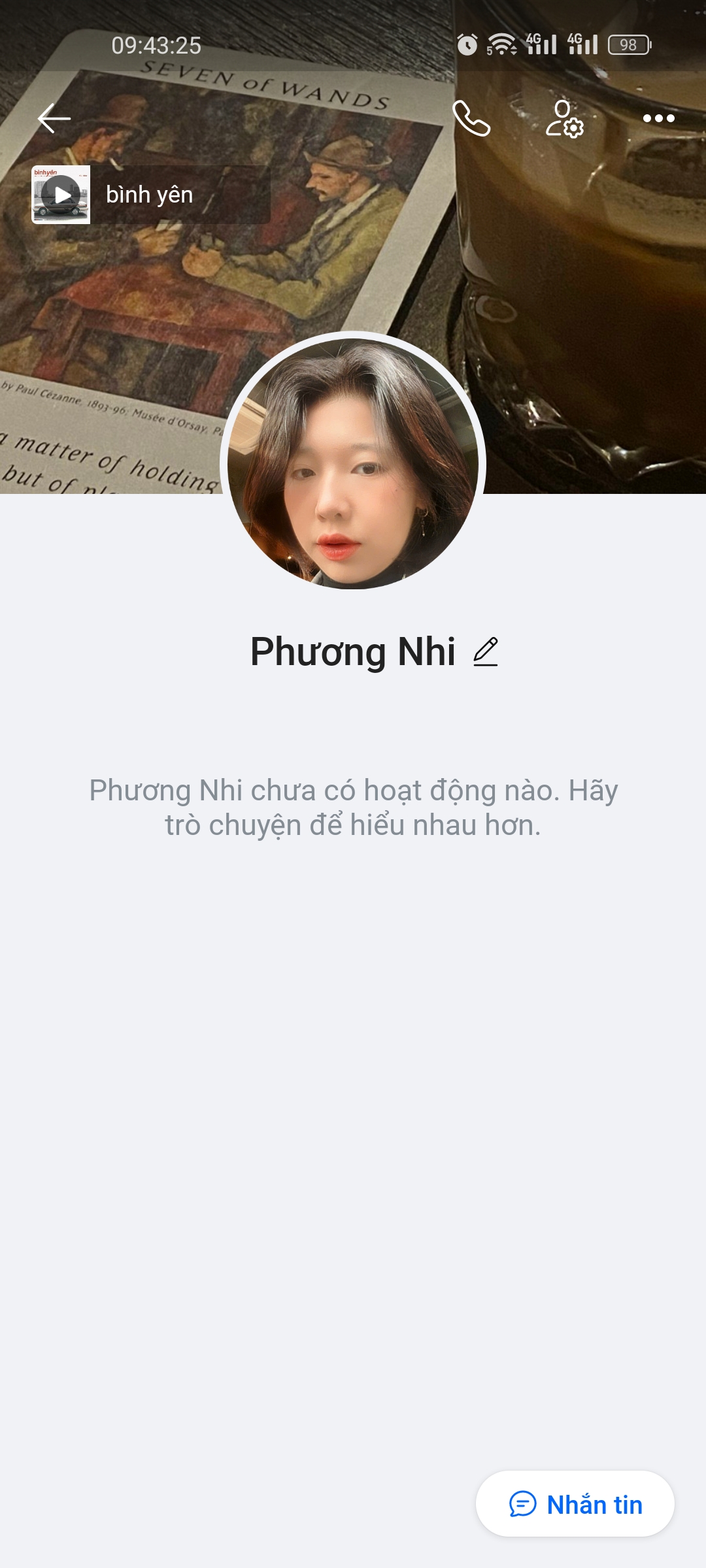Screen dimensions: 706x1568
Task: Play the song "bình yên"
Action: click(x=61, y=195)
